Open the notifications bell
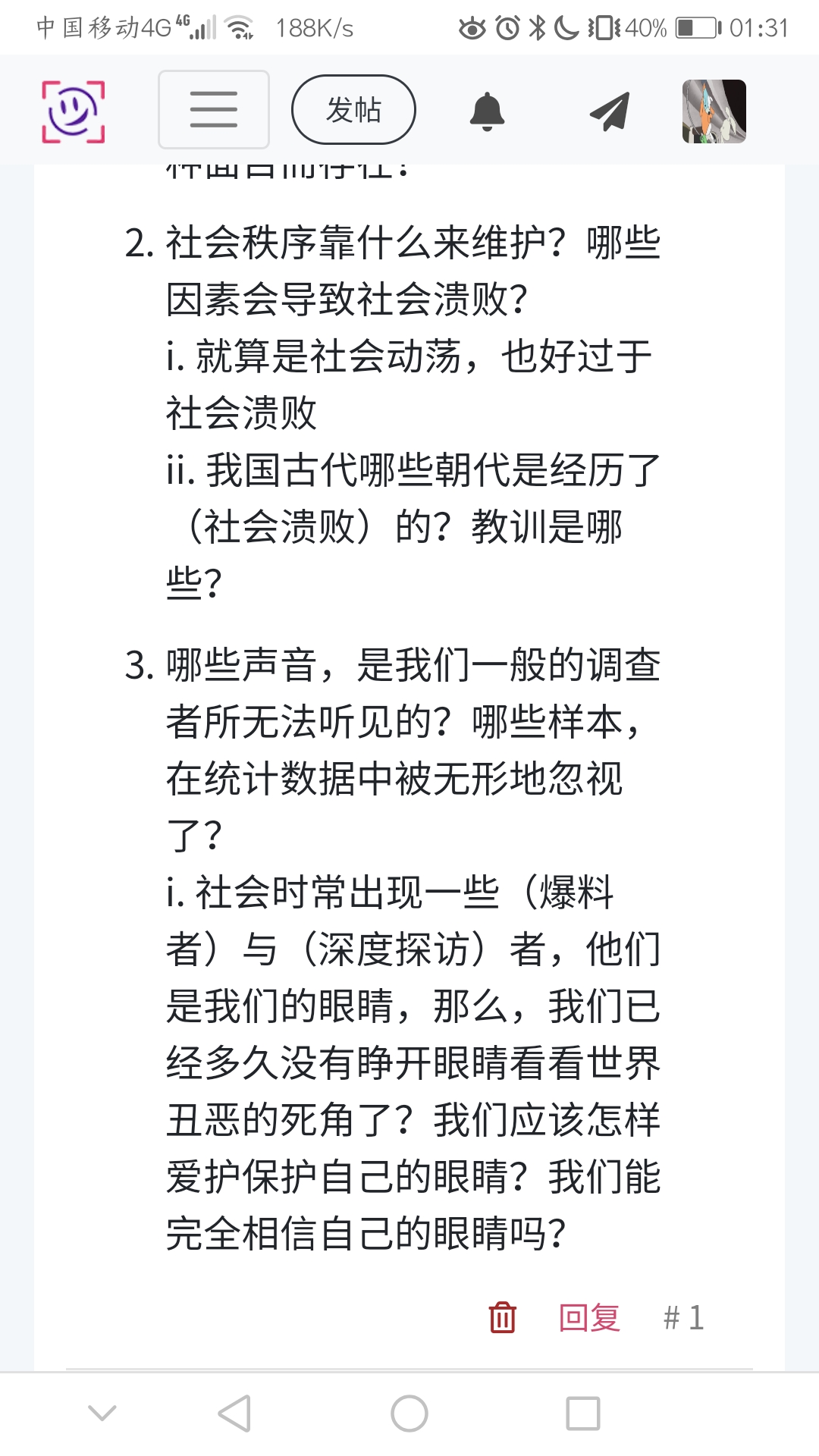The image size is (819, 1456). pos(487,111)
